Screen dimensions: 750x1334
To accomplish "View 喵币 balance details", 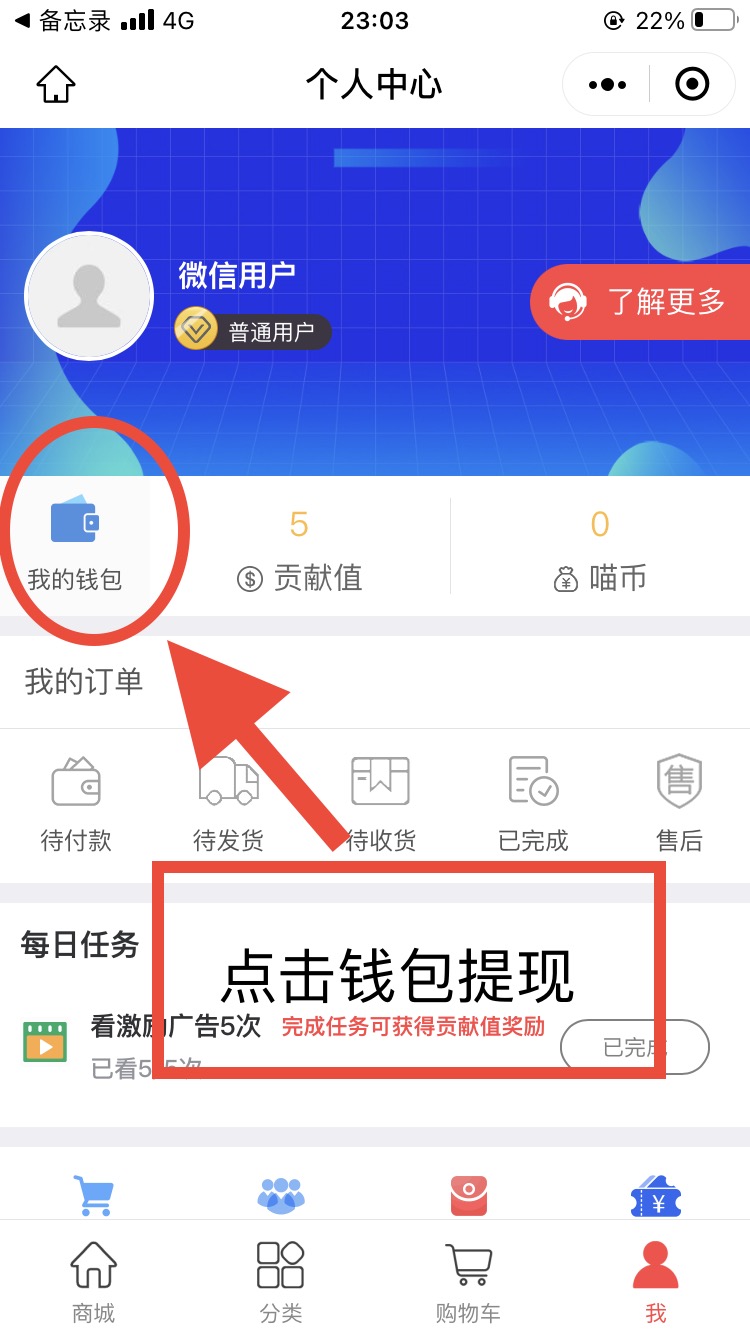I will (599, 550).
